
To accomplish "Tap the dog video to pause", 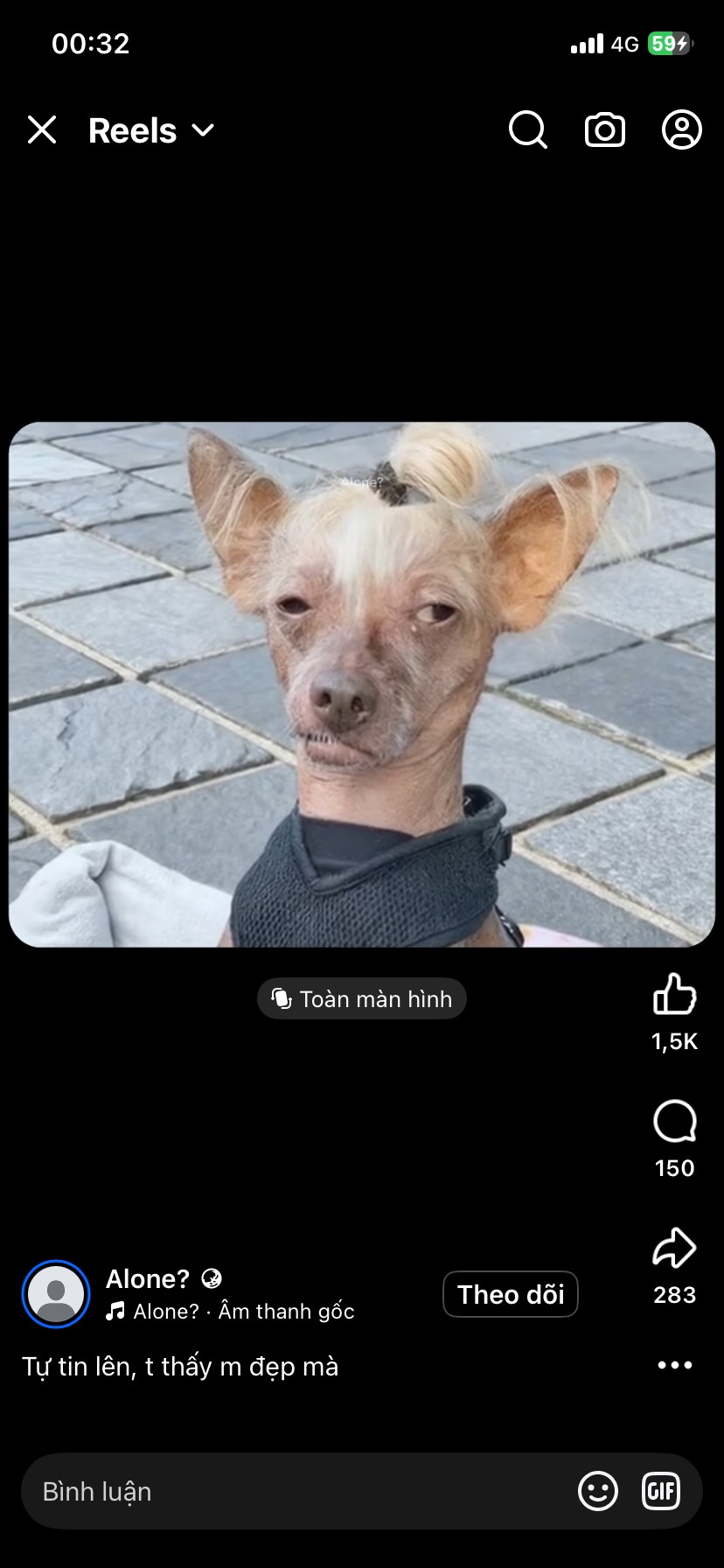I will pos(362,684).
